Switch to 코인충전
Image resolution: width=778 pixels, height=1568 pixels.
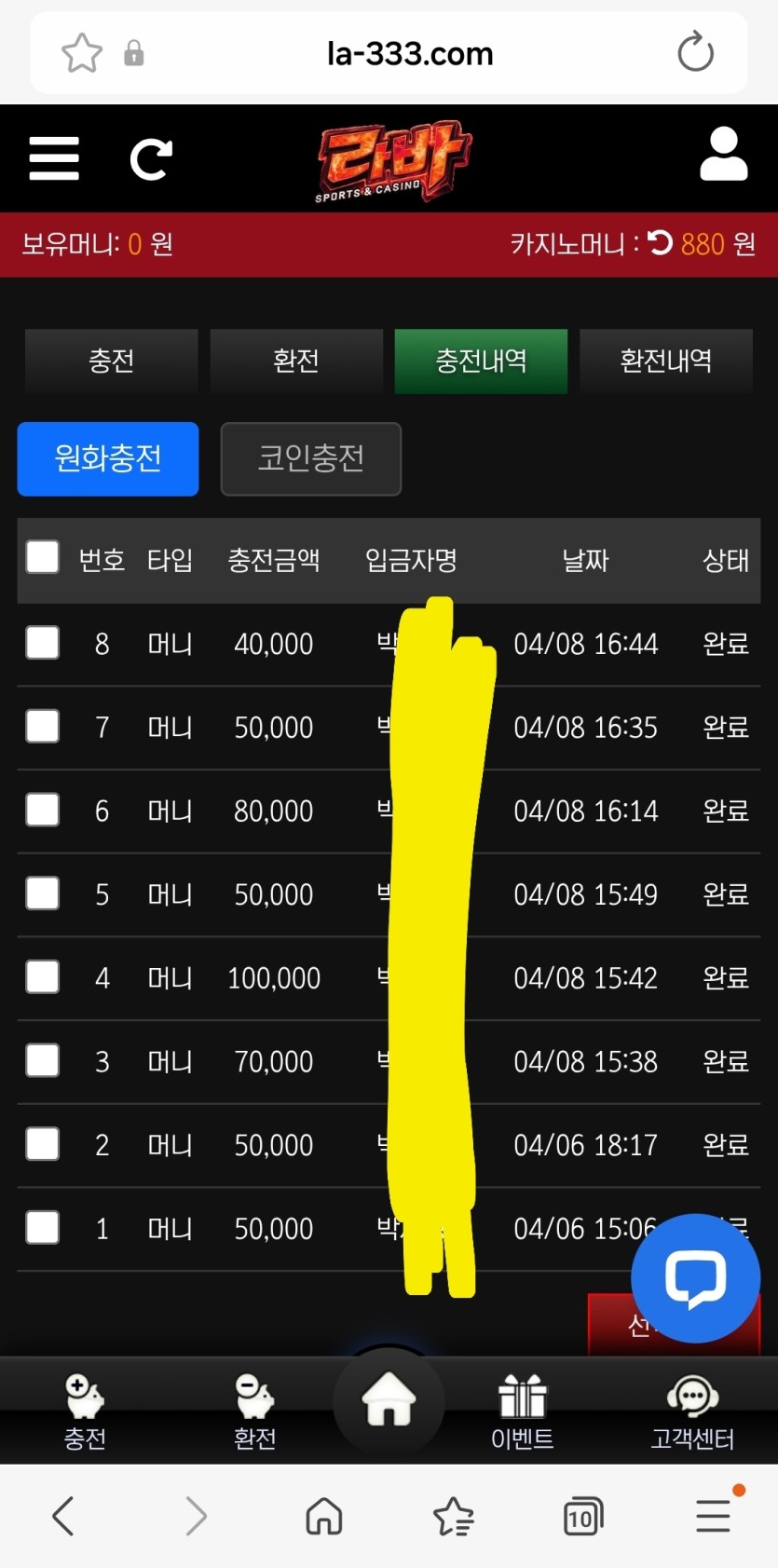[x=311, y=458]
